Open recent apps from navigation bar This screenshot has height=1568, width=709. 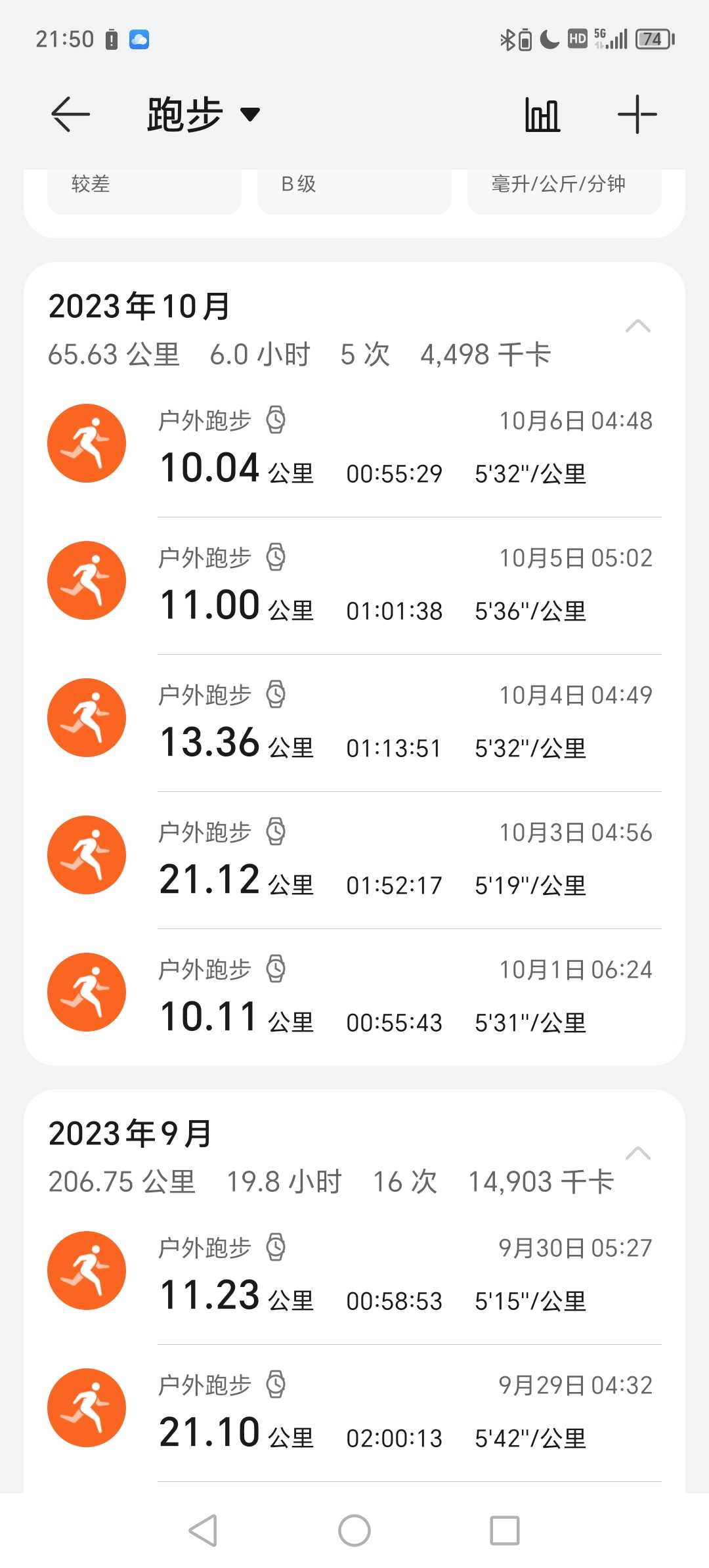(505, 1531)
